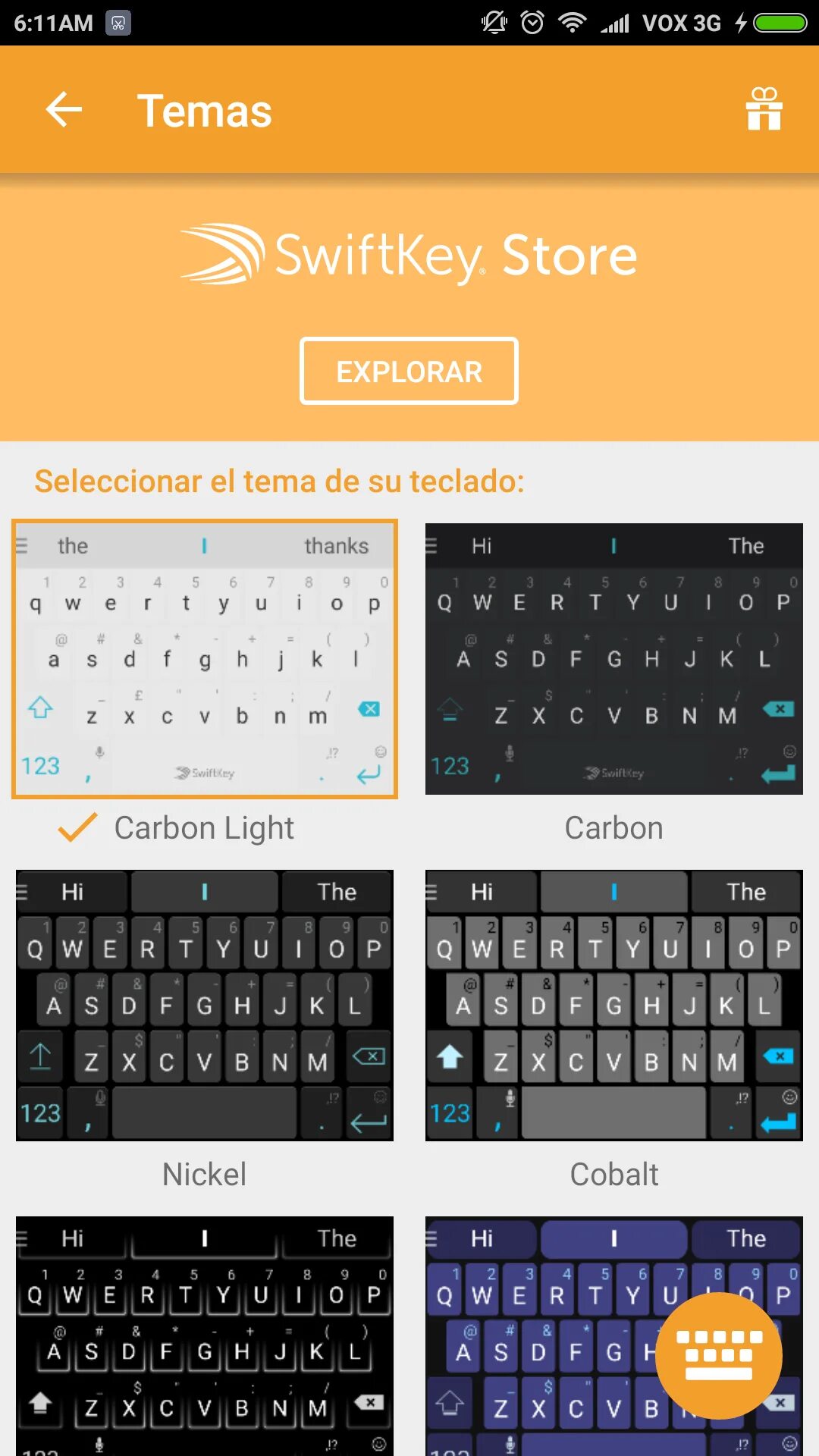Tap the EXPLORAR button
The height and width of the screenshot is (1456, 819).
(409, 371)
